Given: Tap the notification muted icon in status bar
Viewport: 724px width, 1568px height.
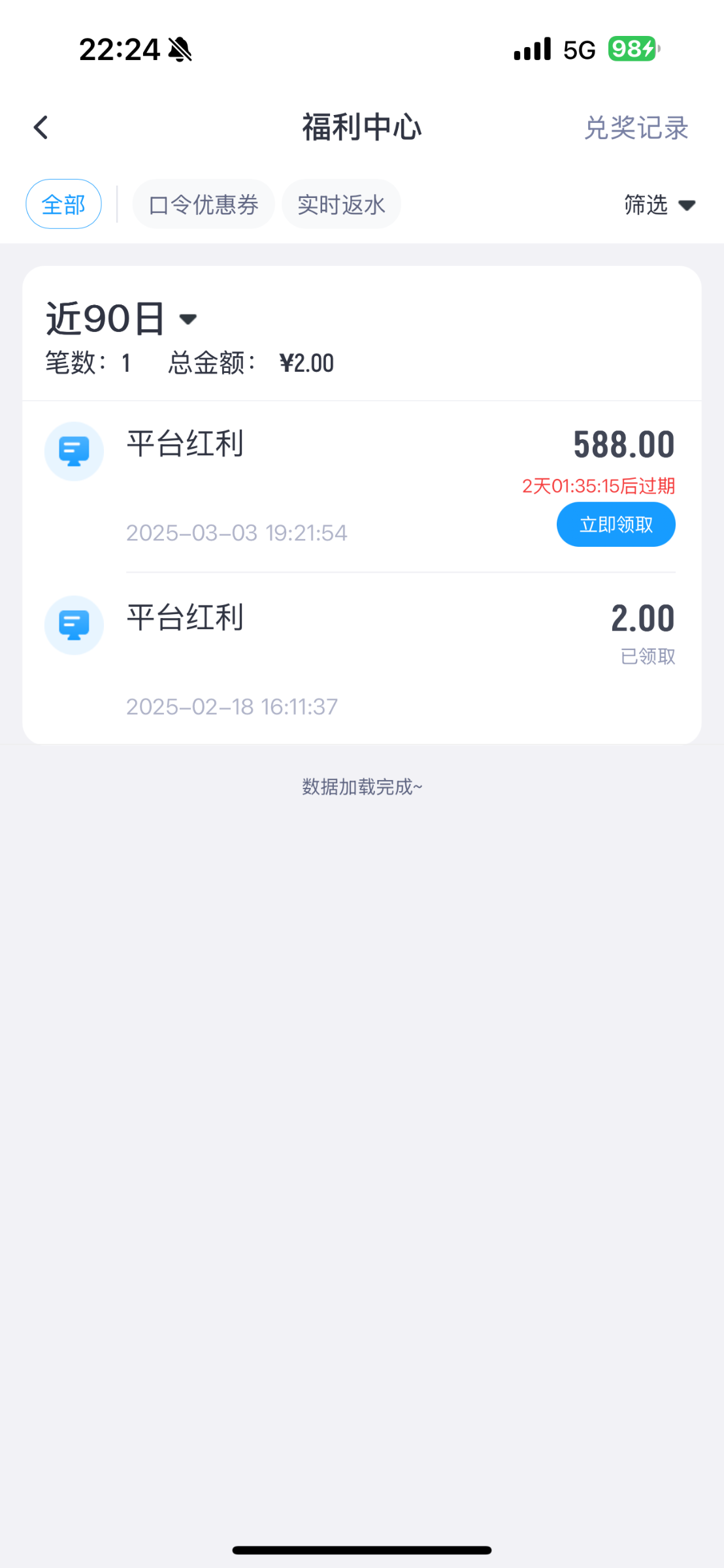Looking at the screenshot, I should click(181, 49).
